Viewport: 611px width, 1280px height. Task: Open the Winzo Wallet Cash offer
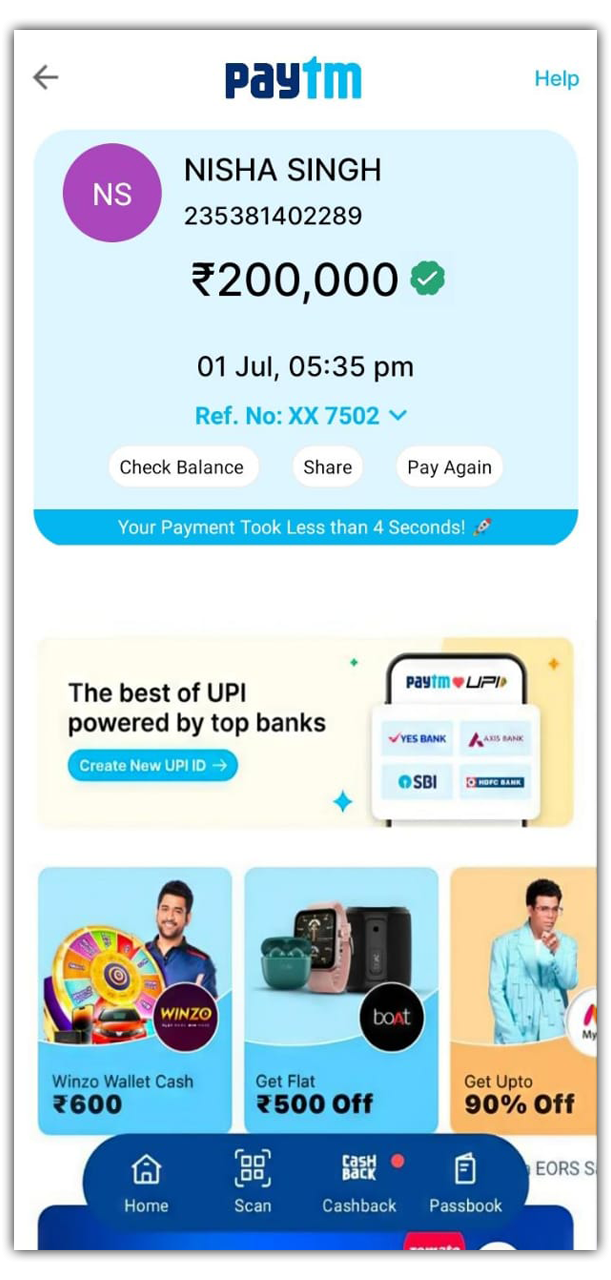(135, 1000)
